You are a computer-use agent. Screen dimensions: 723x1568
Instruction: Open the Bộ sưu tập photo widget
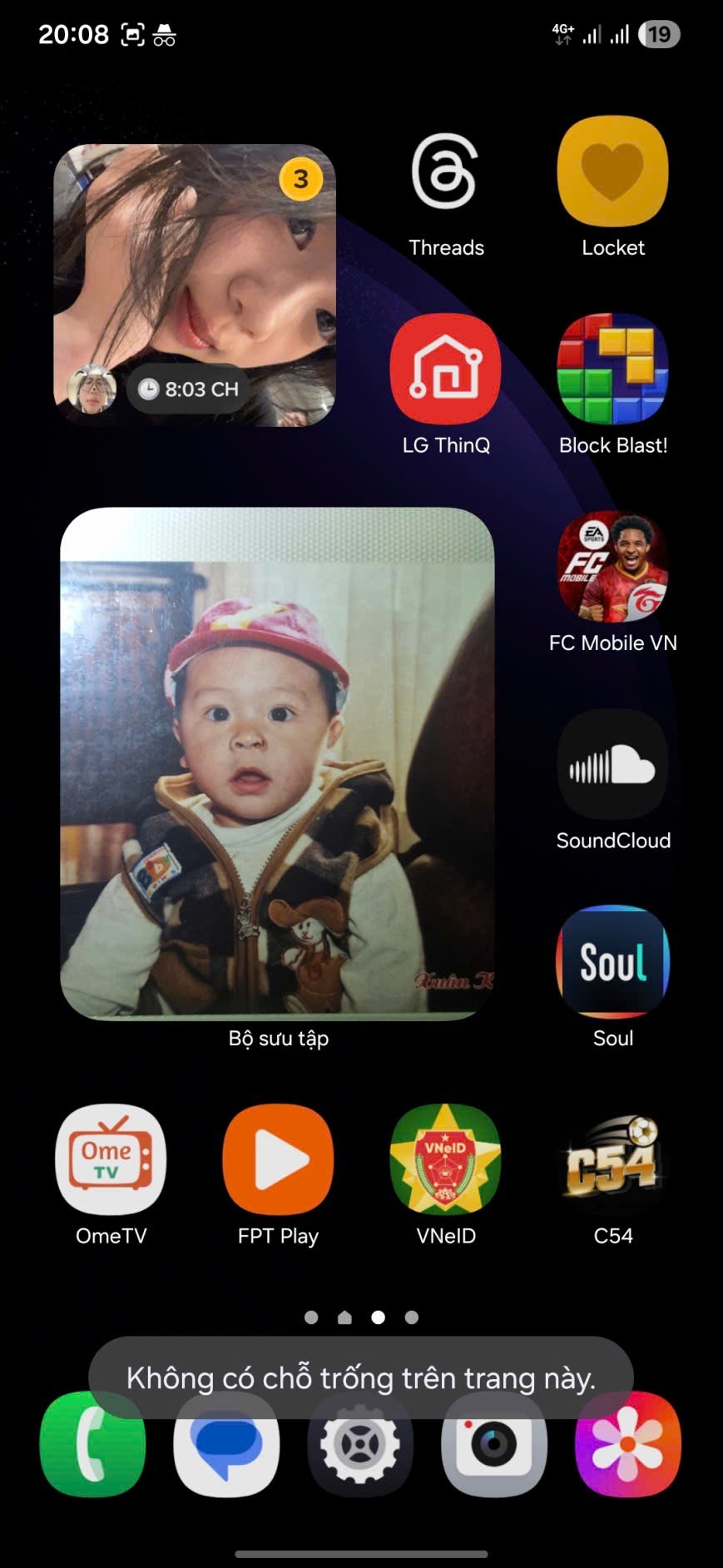[278, 763]
